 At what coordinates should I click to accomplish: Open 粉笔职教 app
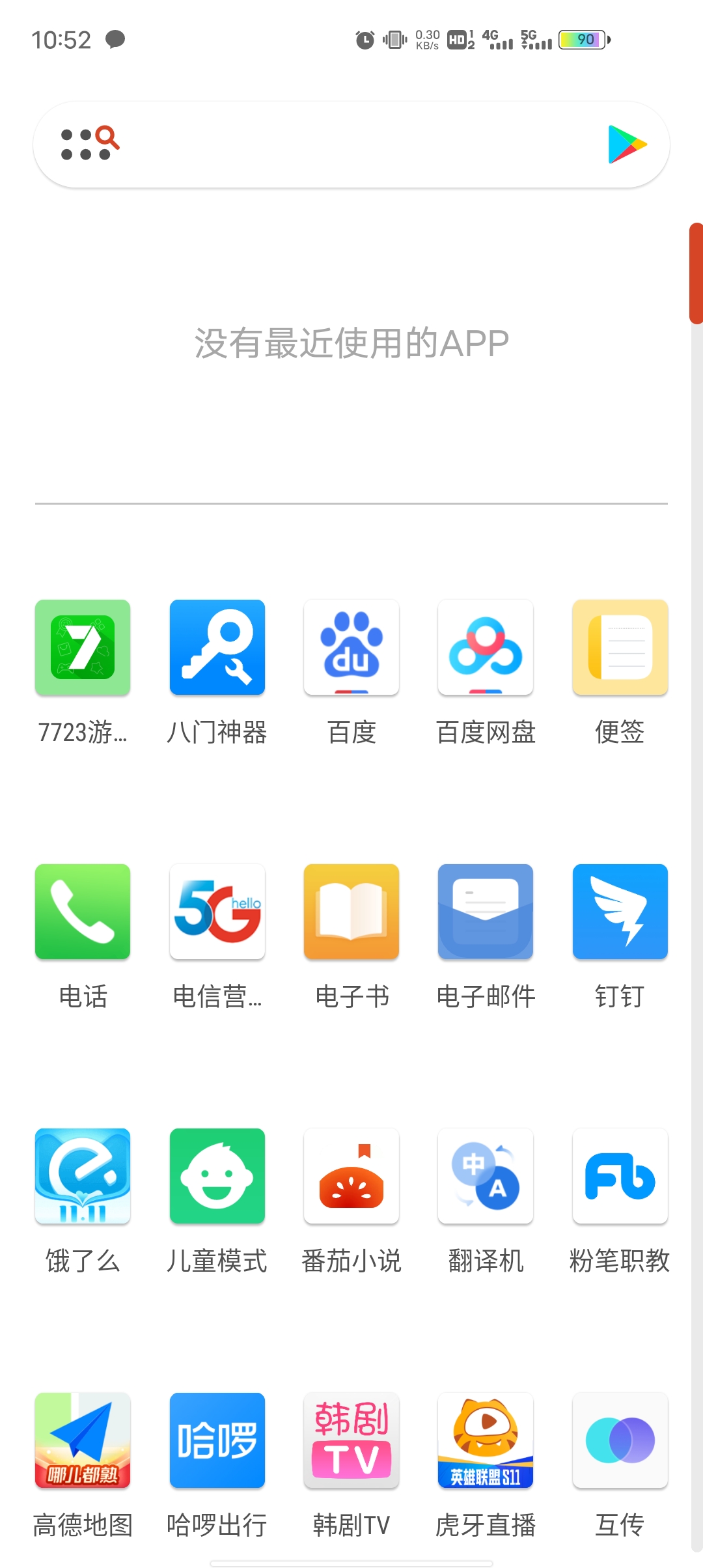click(x=620, y=1176)
